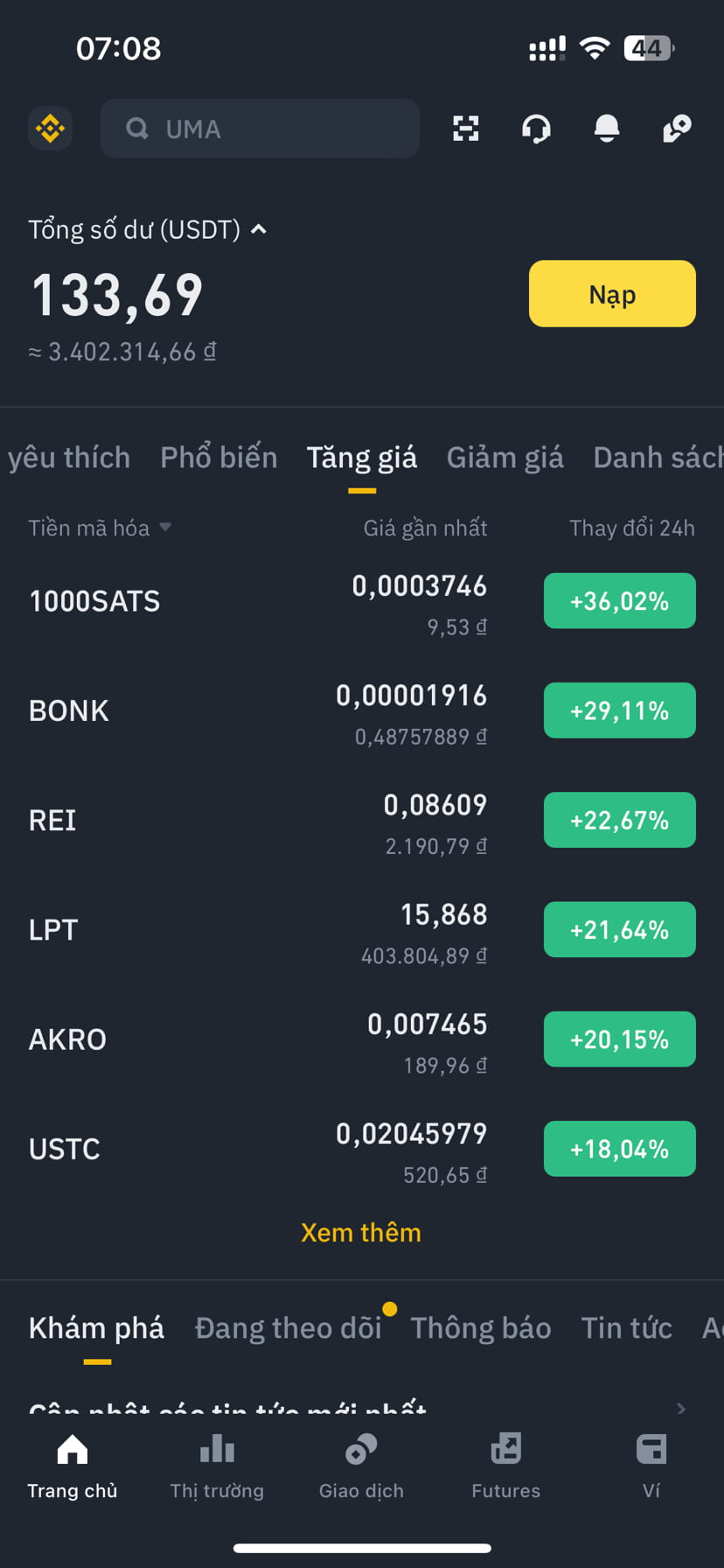The width and height of the screenshot is (724, 1568).
Task: Open notifications bell
Action: pos(606,129)
